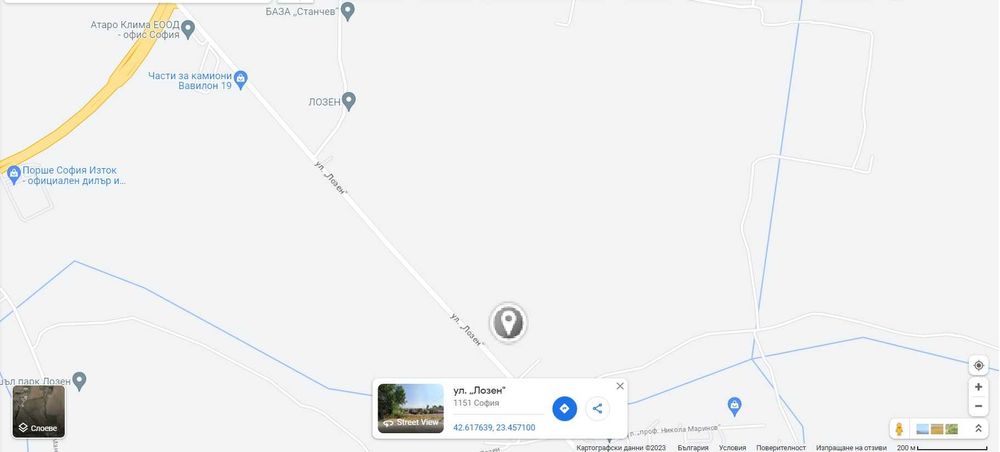1000x452 pixels.
Task: Zoom out of the map
Action: (x=978, y=407)
